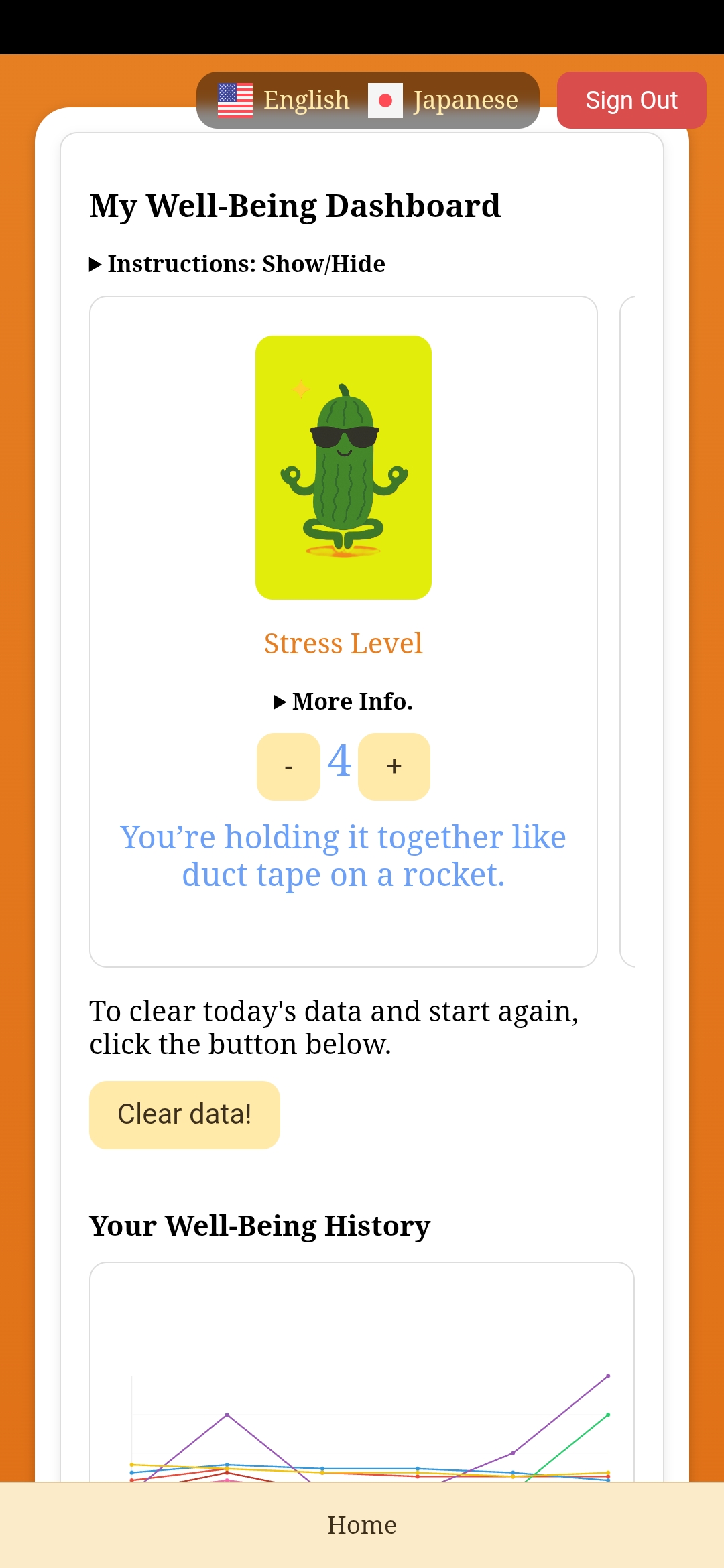Viewport: 724px width, 1568px height.
Task: Expand Instructions: Show/Hide section
Action: click(237, 264)
